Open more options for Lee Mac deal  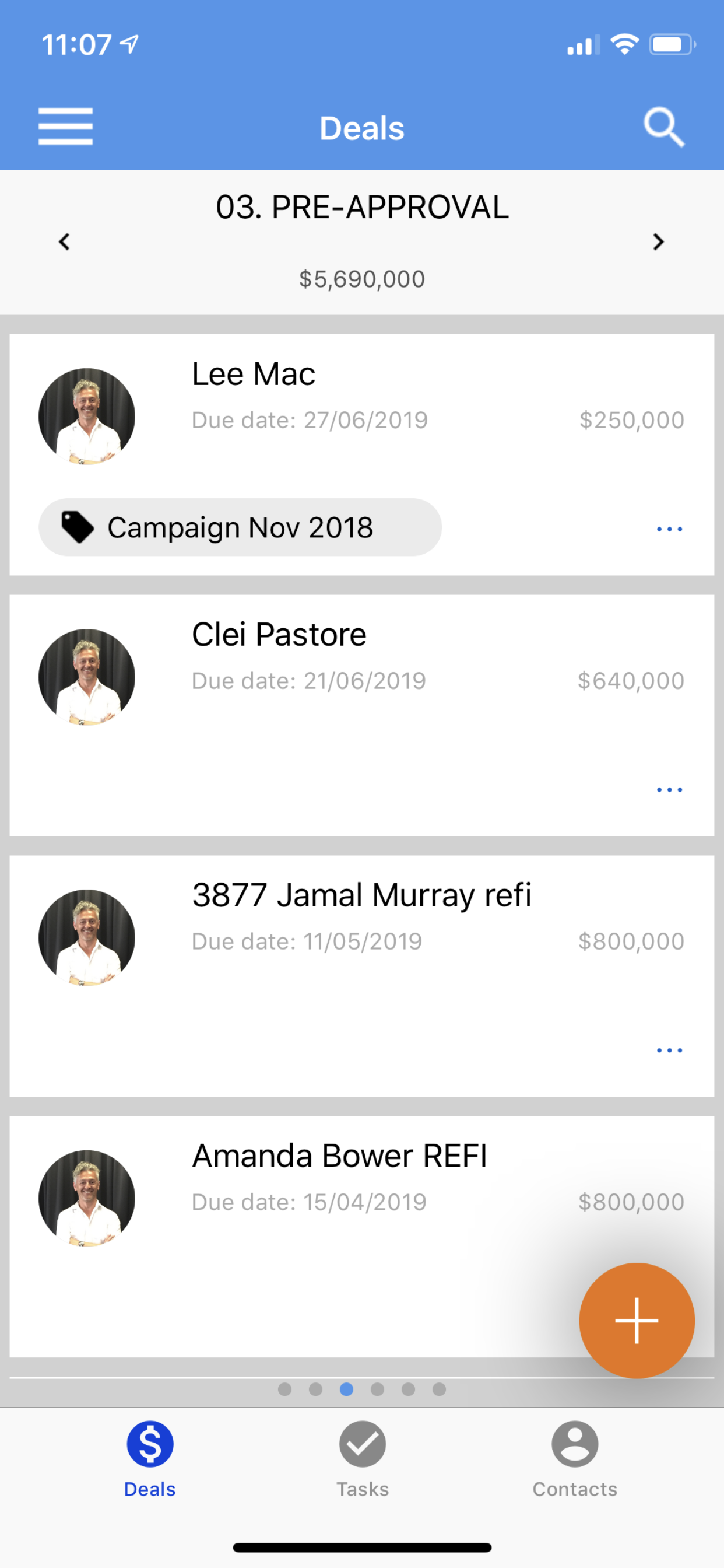point(669,529)
